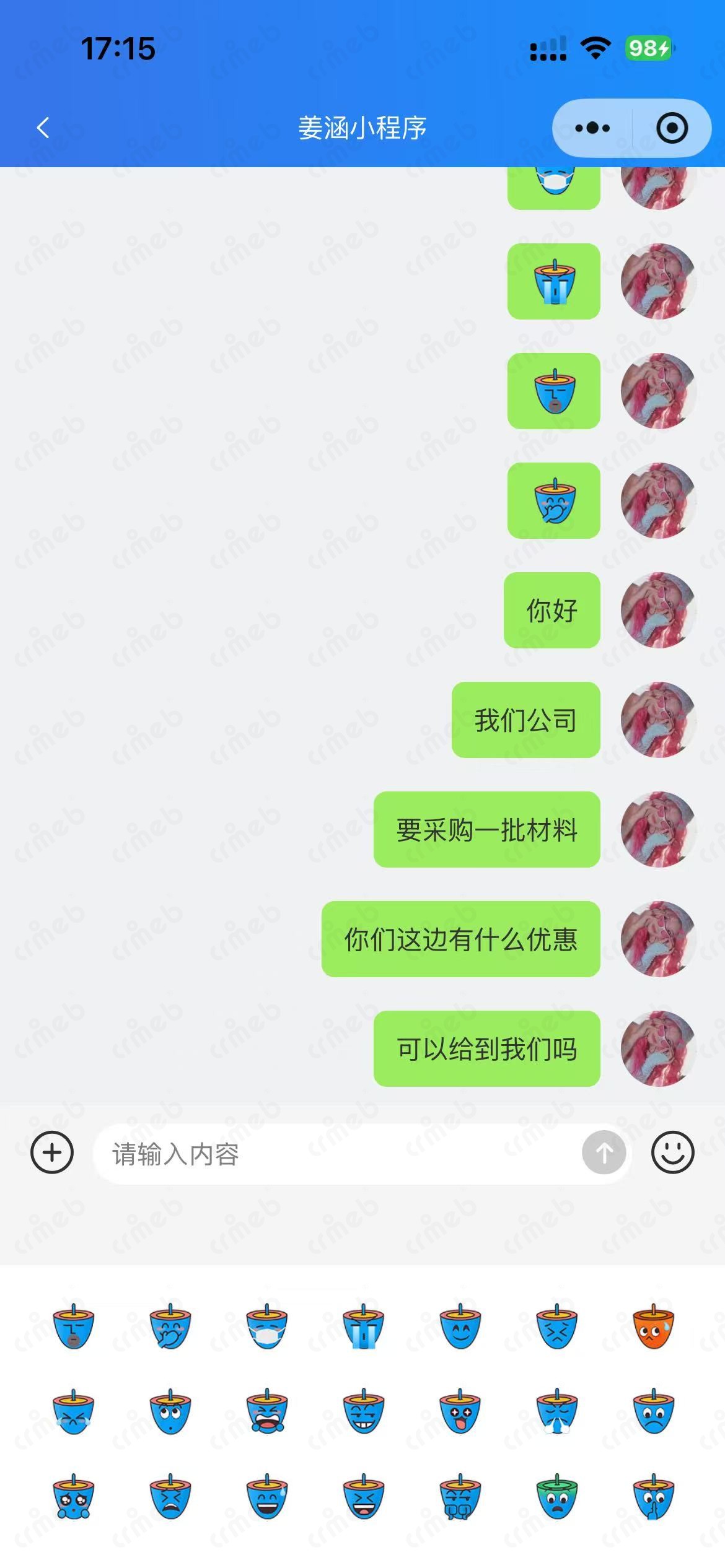Insert the sad frowning emoji

pos(653,1412)
